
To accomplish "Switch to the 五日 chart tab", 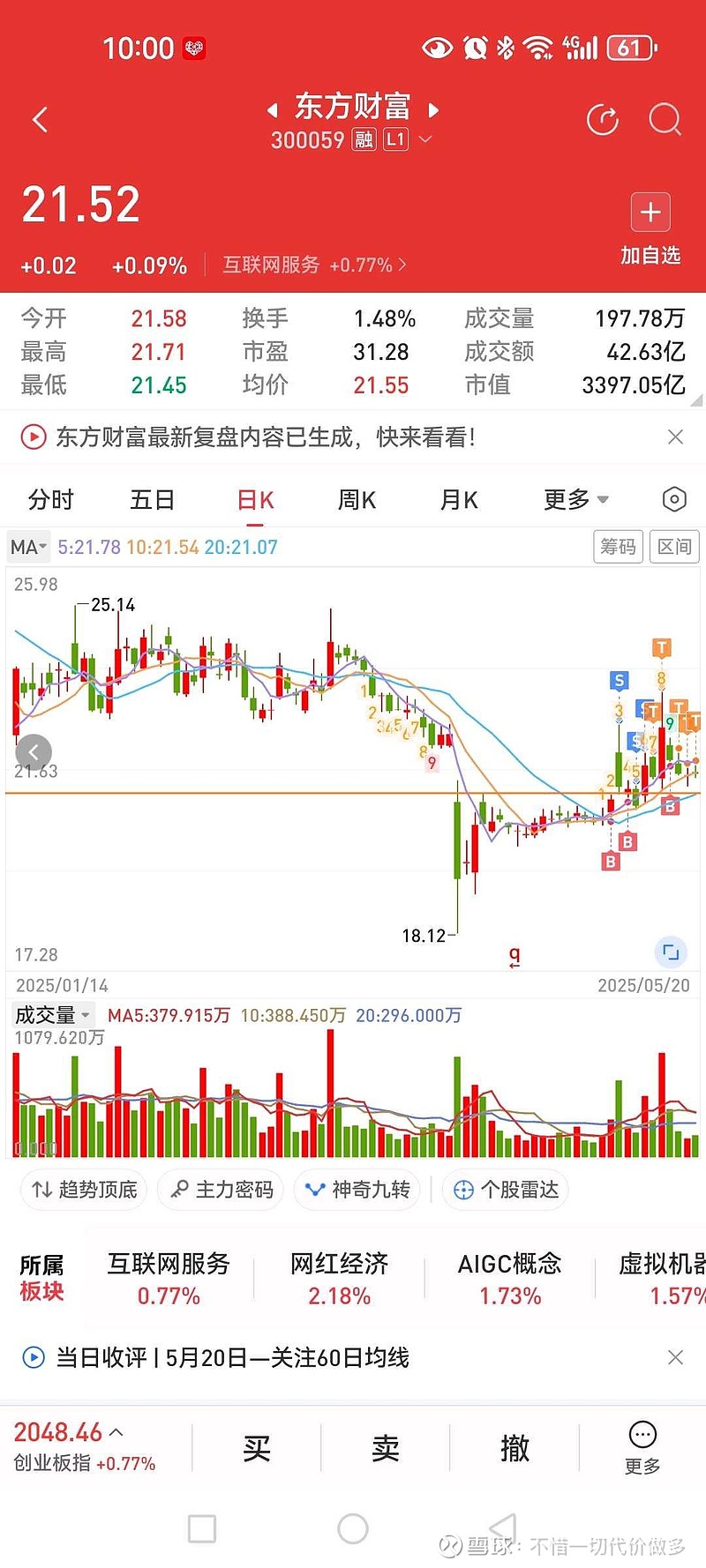I will (x=152, y=500).
